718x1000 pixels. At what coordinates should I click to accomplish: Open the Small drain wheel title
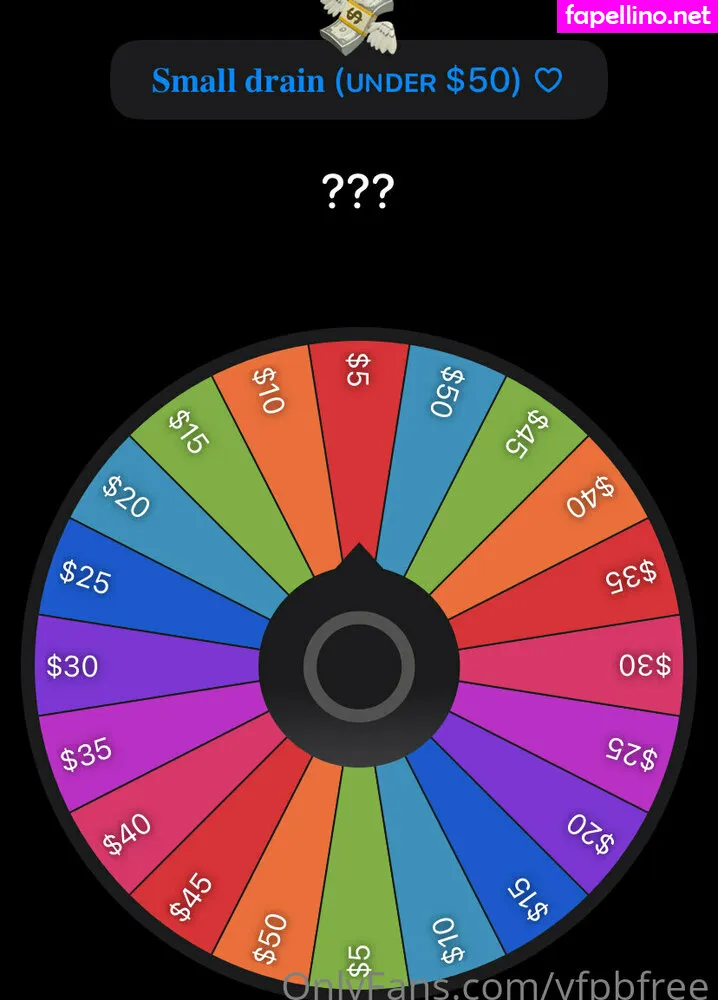[x=358, y=81]
